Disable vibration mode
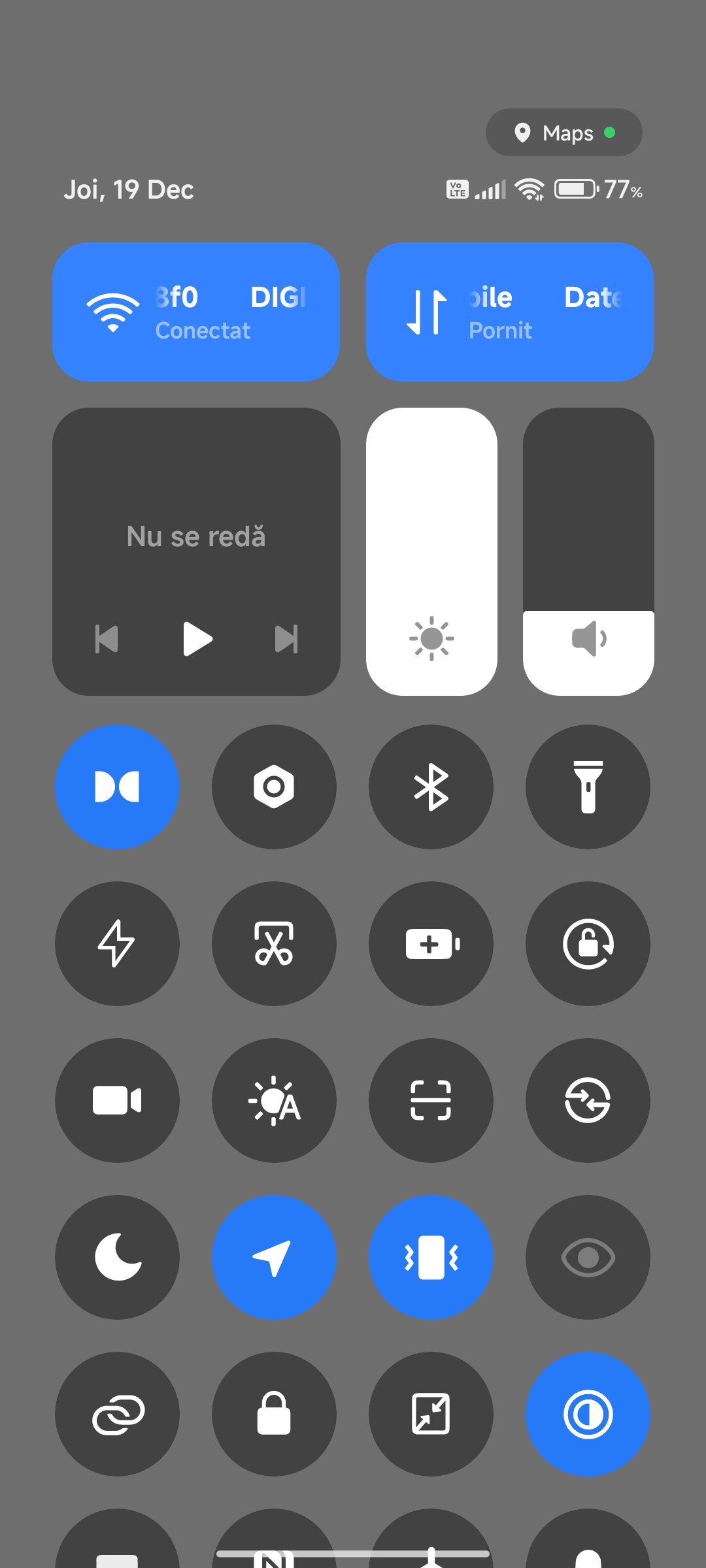 pyautogui.click(x=431, y=1258)
